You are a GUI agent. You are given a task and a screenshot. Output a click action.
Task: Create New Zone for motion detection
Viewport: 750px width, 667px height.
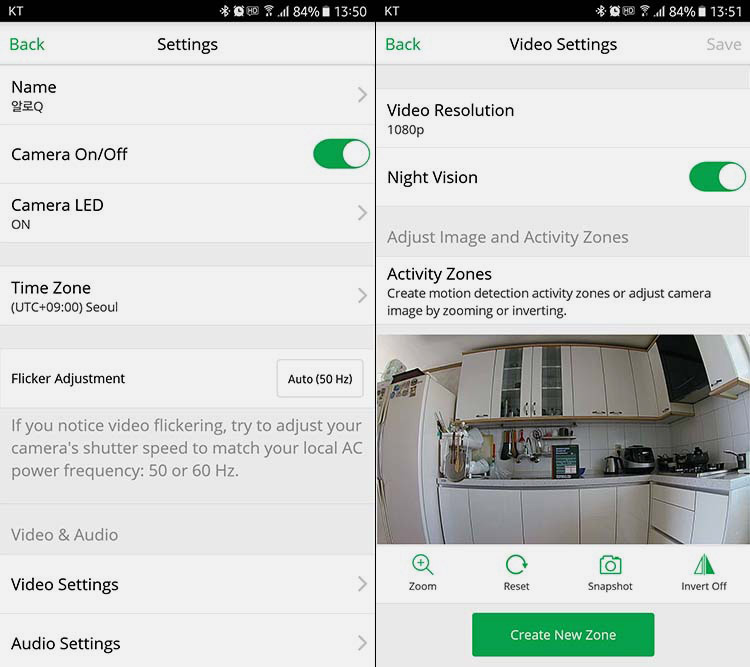click(563, 635)
